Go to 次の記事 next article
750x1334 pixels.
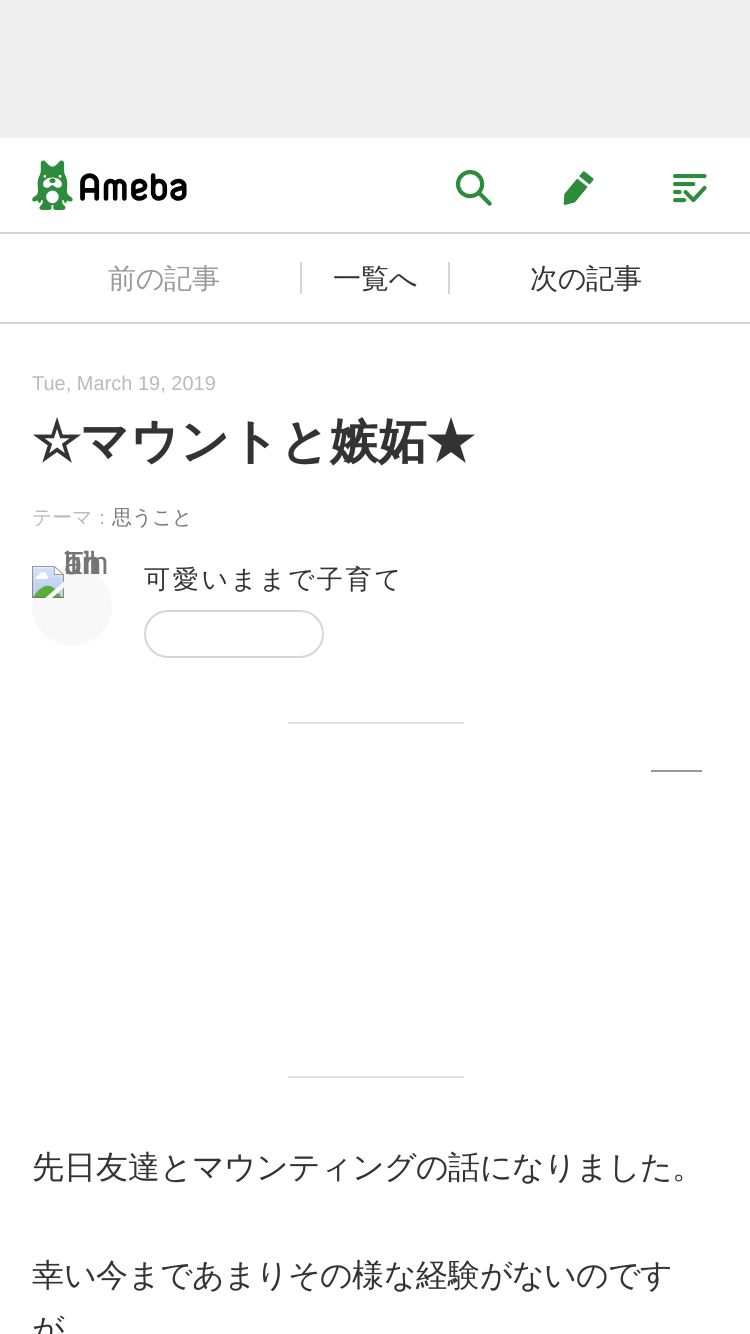pyautogui.click(x=585, y=279)
